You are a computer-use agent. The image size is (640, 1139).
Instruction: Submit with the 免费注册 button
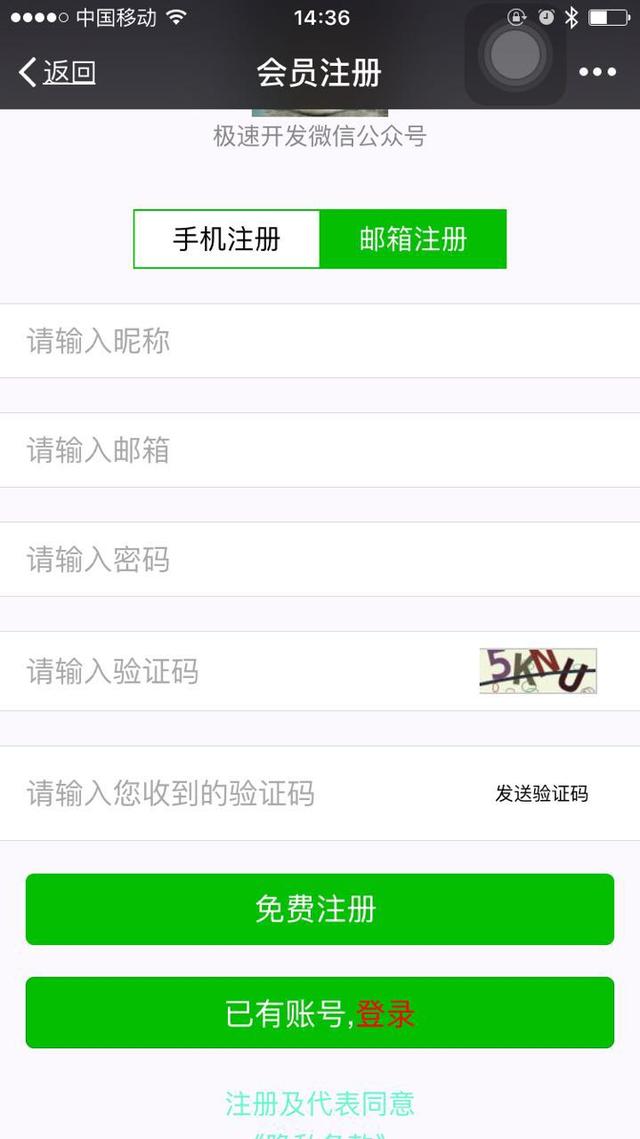pyautogui.click(x=320, y=909)
